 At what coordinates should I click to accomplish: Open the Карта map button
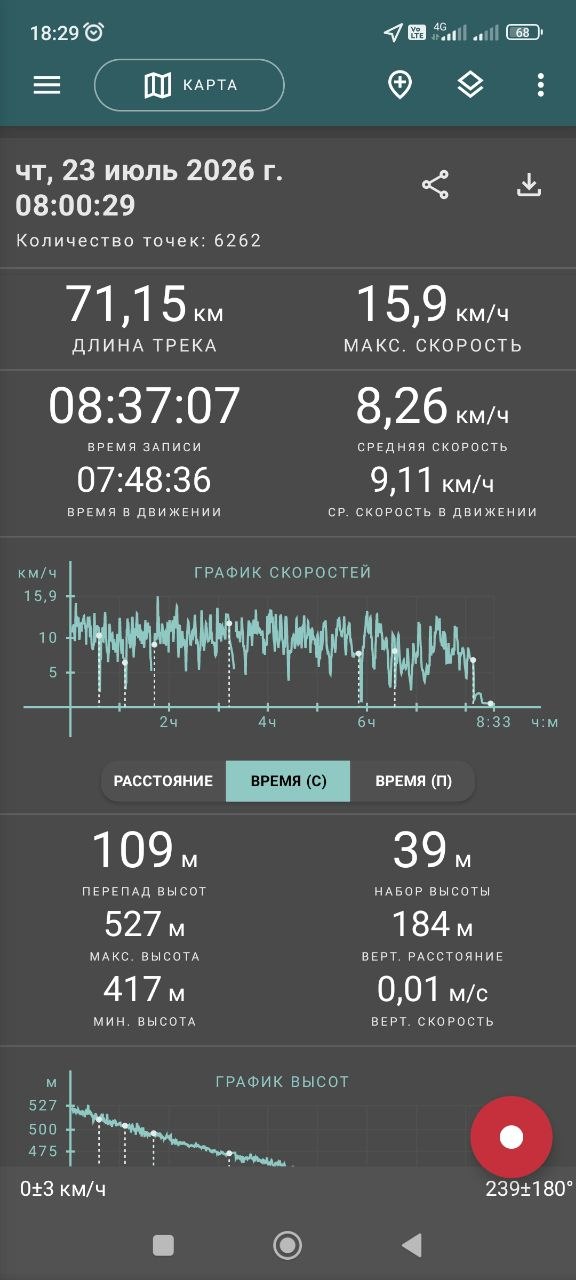point(189,85)
